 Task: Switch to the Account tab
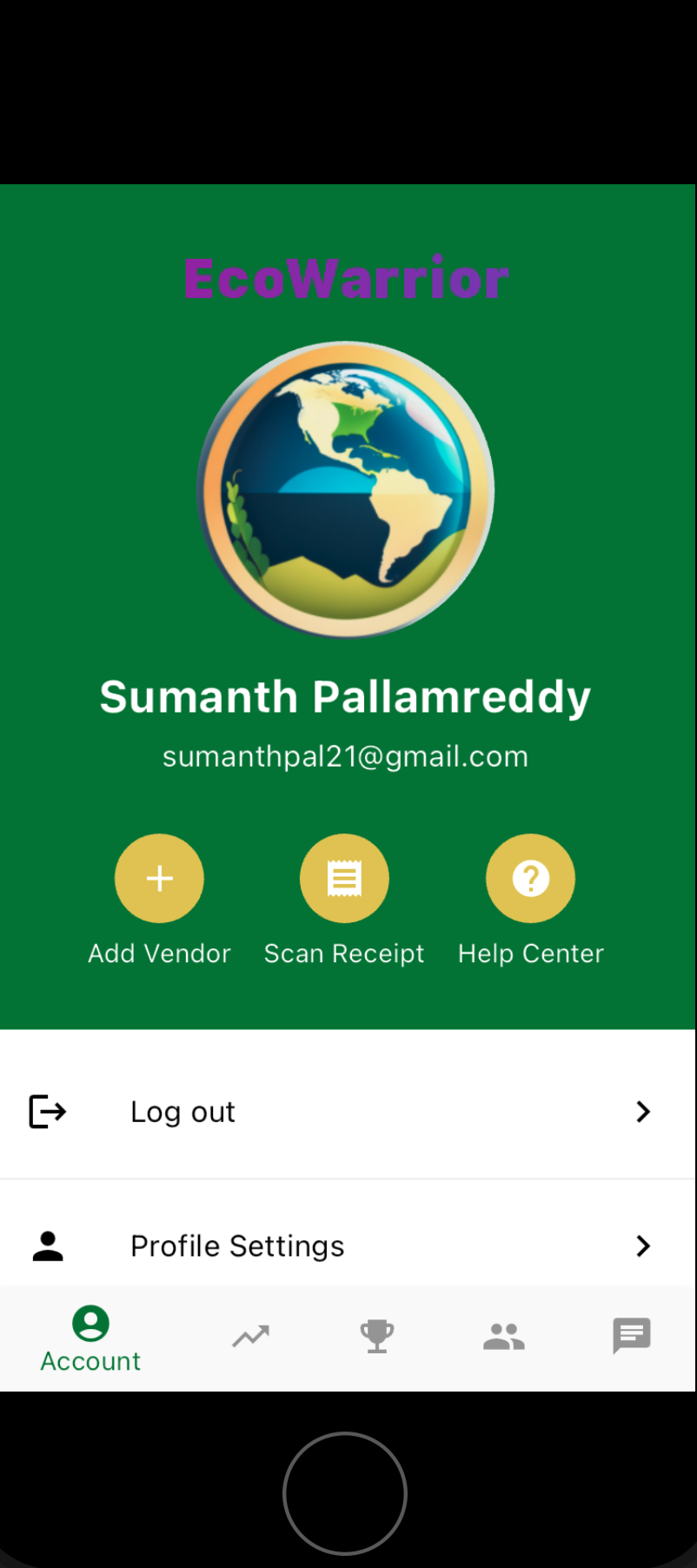click(x=90, y=1339)
